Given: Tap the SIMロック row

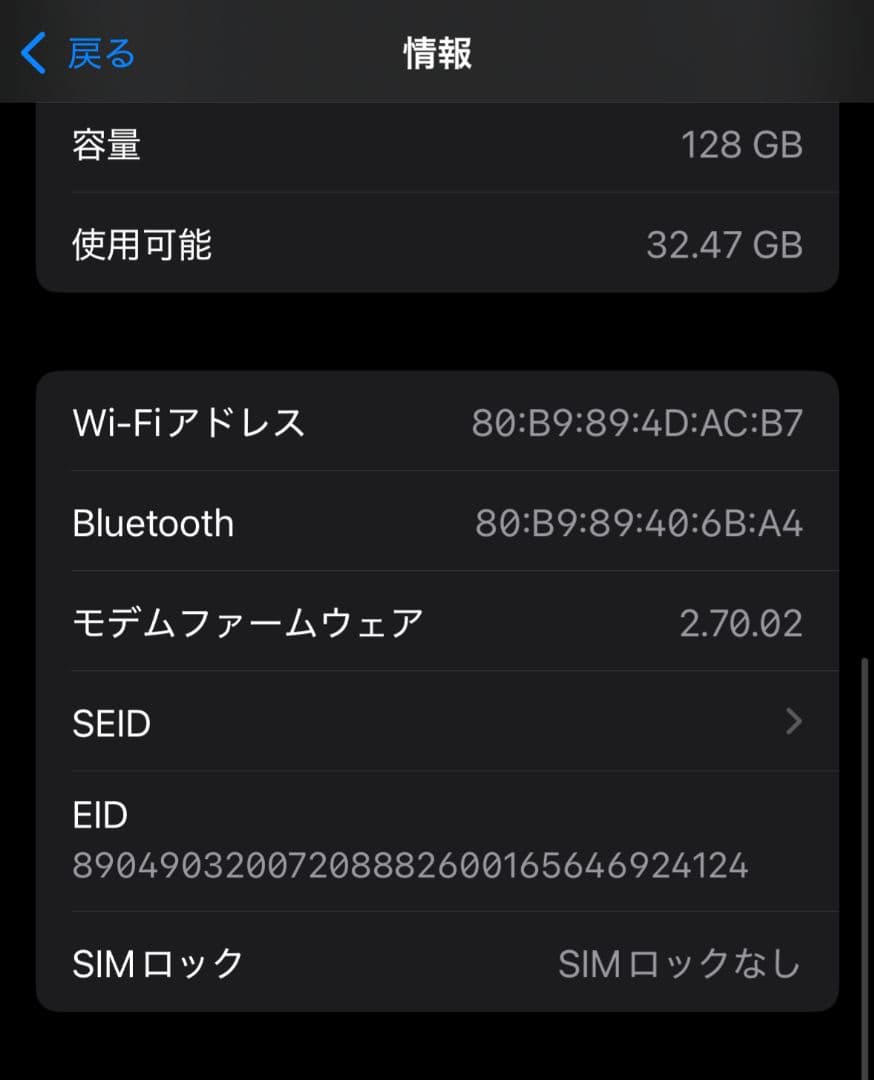Looking at the screenshot, I should [x=437, y=962].
